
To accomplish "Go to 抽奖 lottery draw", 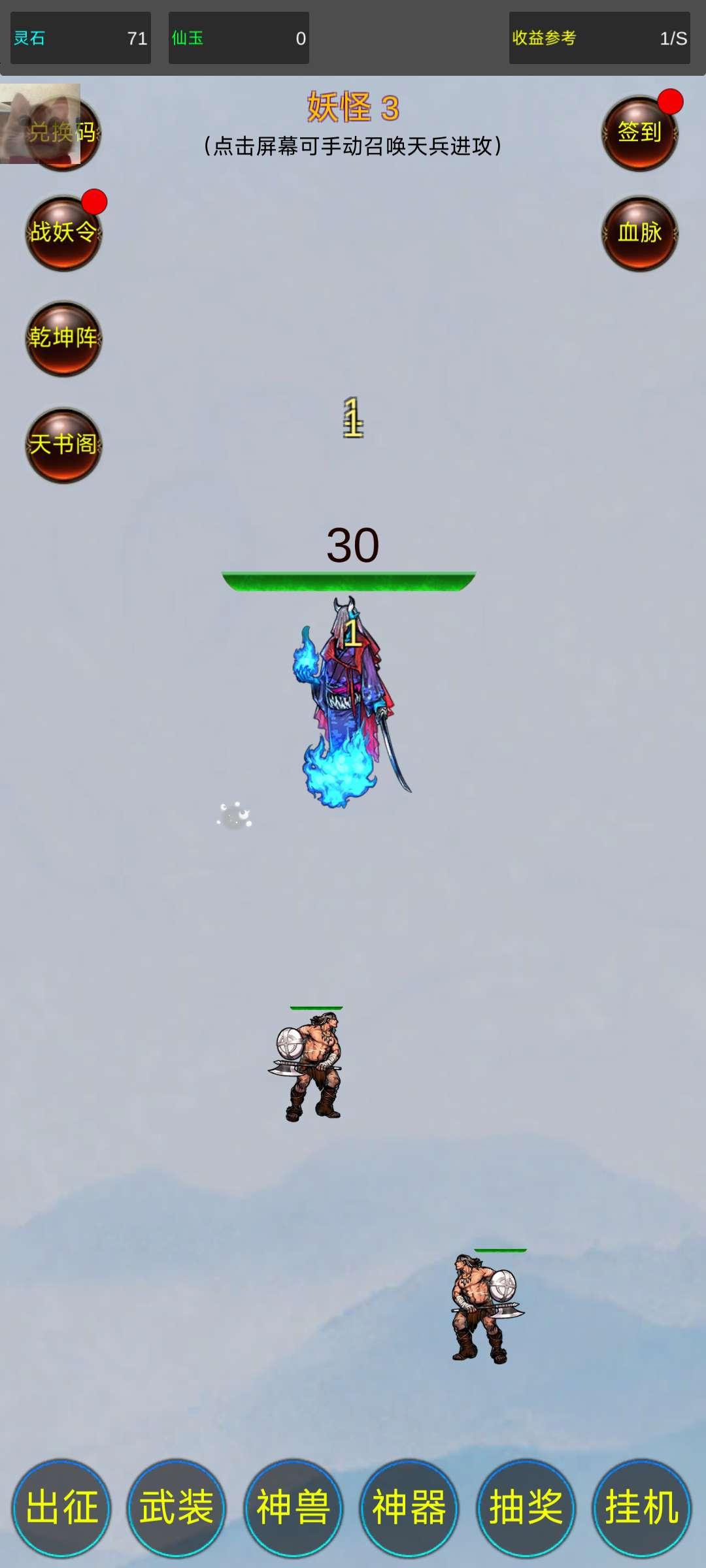I will click(526, 1508).
